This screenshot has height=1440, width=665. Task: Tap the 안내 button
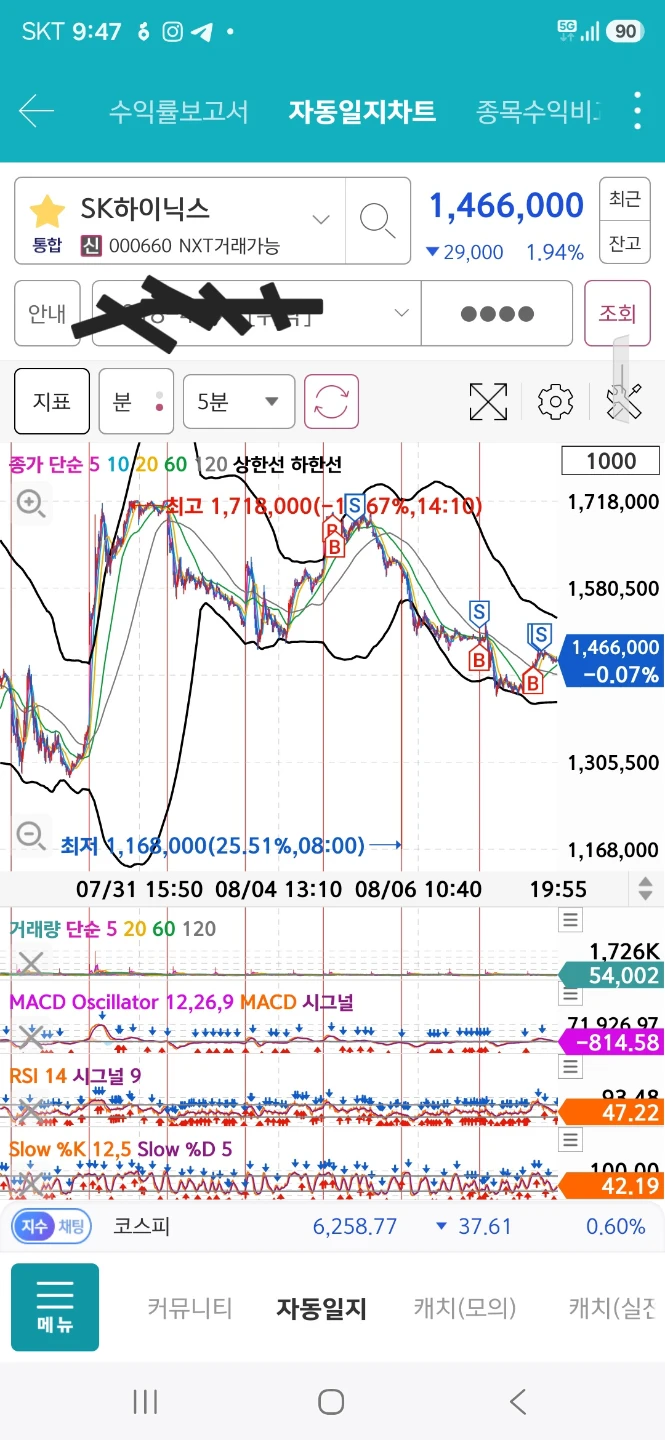47,313
